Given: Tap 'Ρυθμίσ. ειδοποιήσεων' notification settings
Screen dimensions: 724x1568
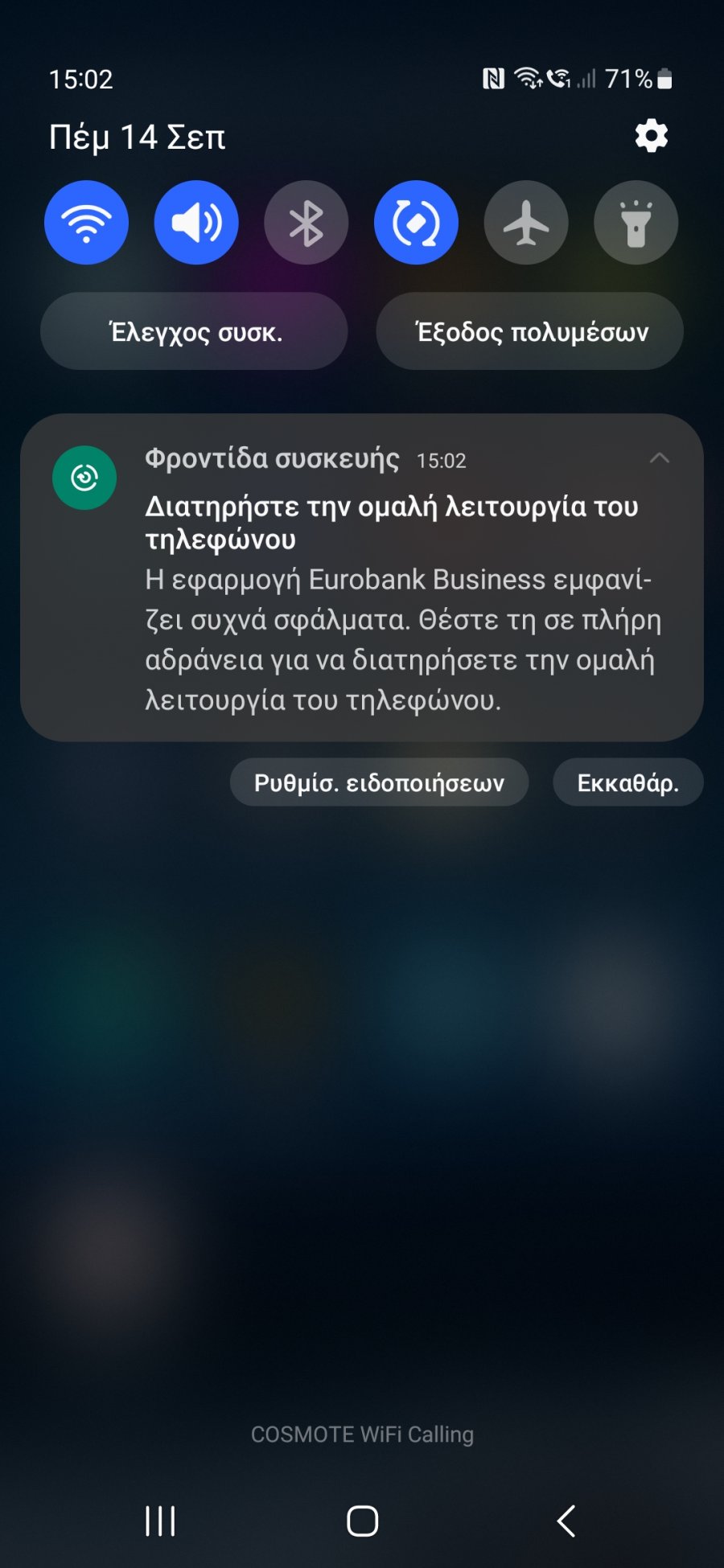Looking at the screenshot, I should (x=379, y=782).
